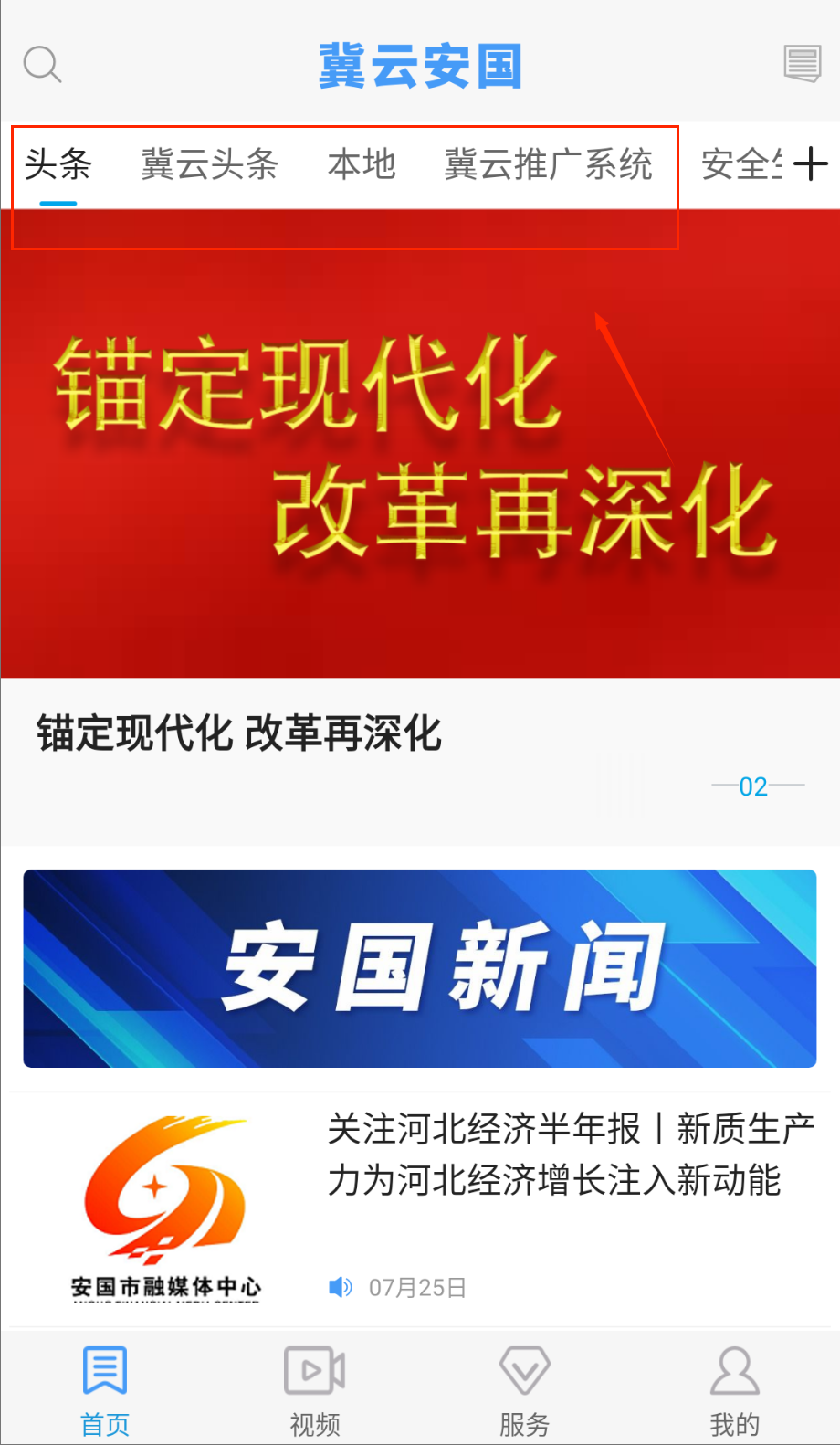Open the search magnifier icon
This screenshot has height=1445, width=840.
(x=42, y=65)
